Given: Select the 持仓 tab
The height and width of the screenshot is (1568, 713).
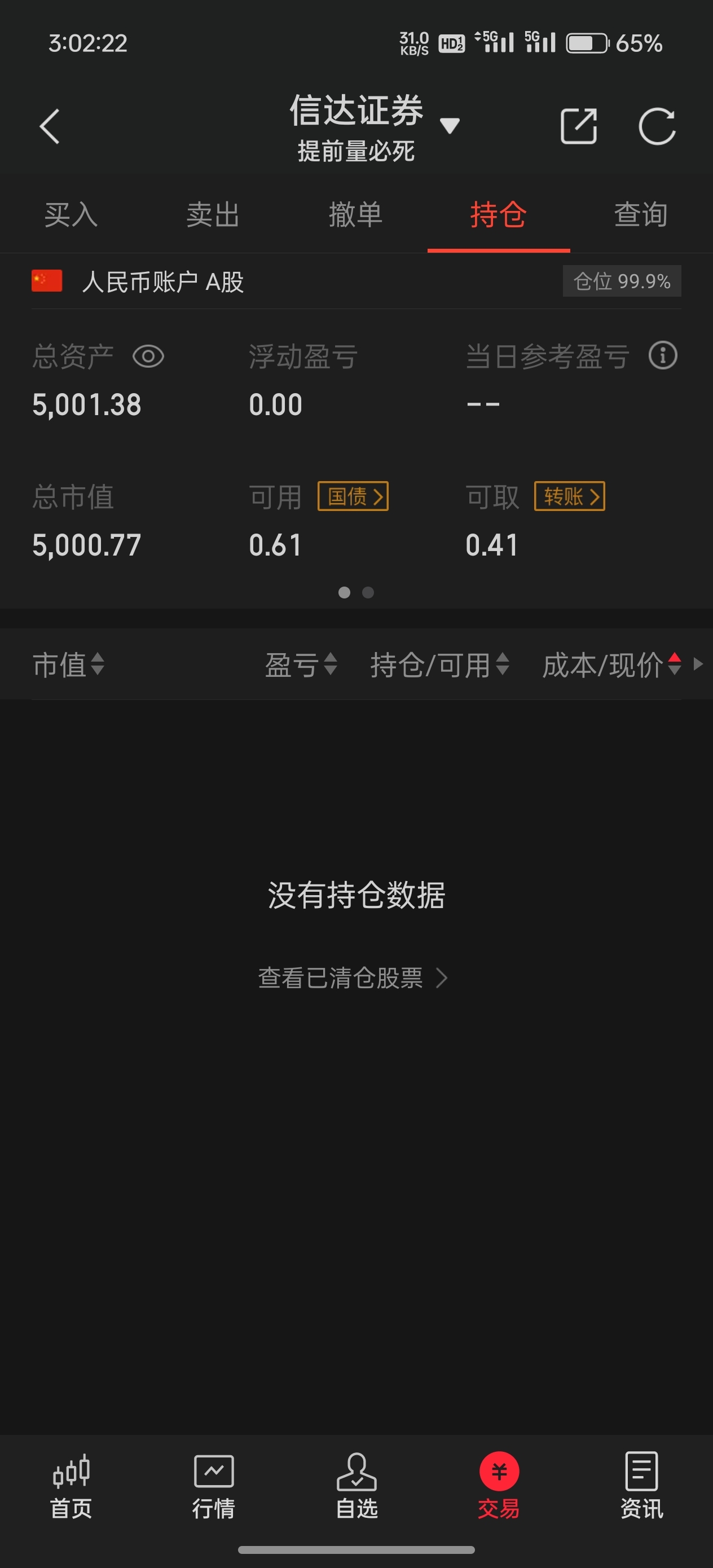Looking at the screenshot, I should 498,215.
